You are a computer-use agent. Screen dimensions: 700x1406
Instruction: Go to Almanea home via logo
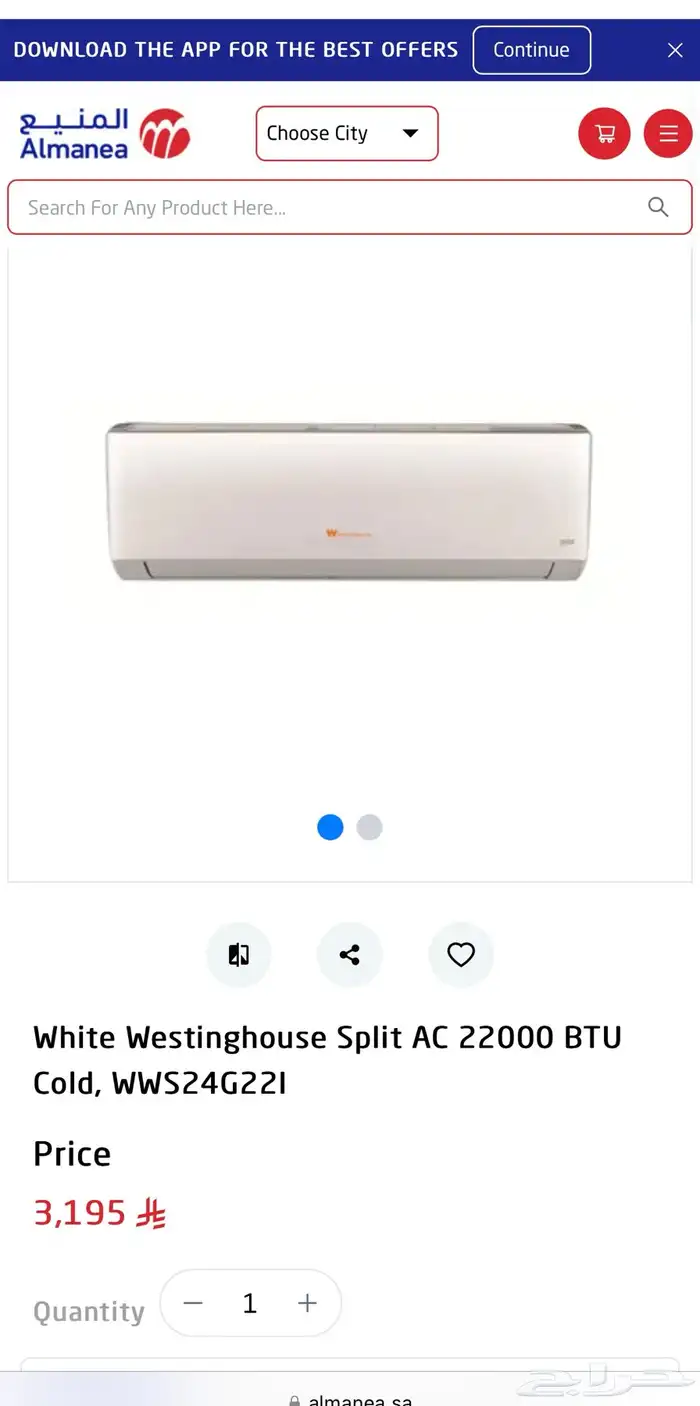104,134
